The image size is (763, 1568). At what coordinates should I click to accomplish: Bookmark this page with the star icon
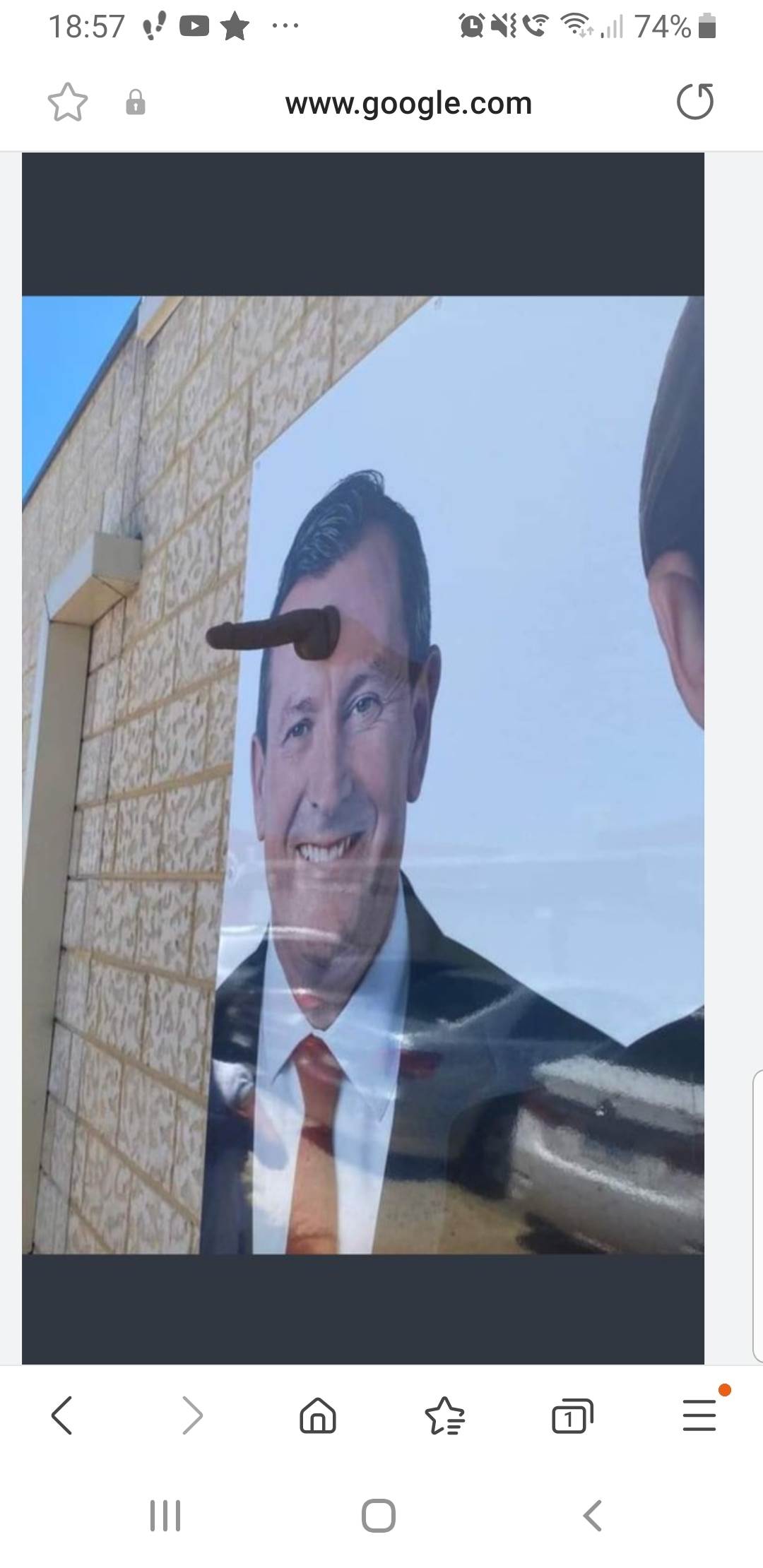pos(68,103)
